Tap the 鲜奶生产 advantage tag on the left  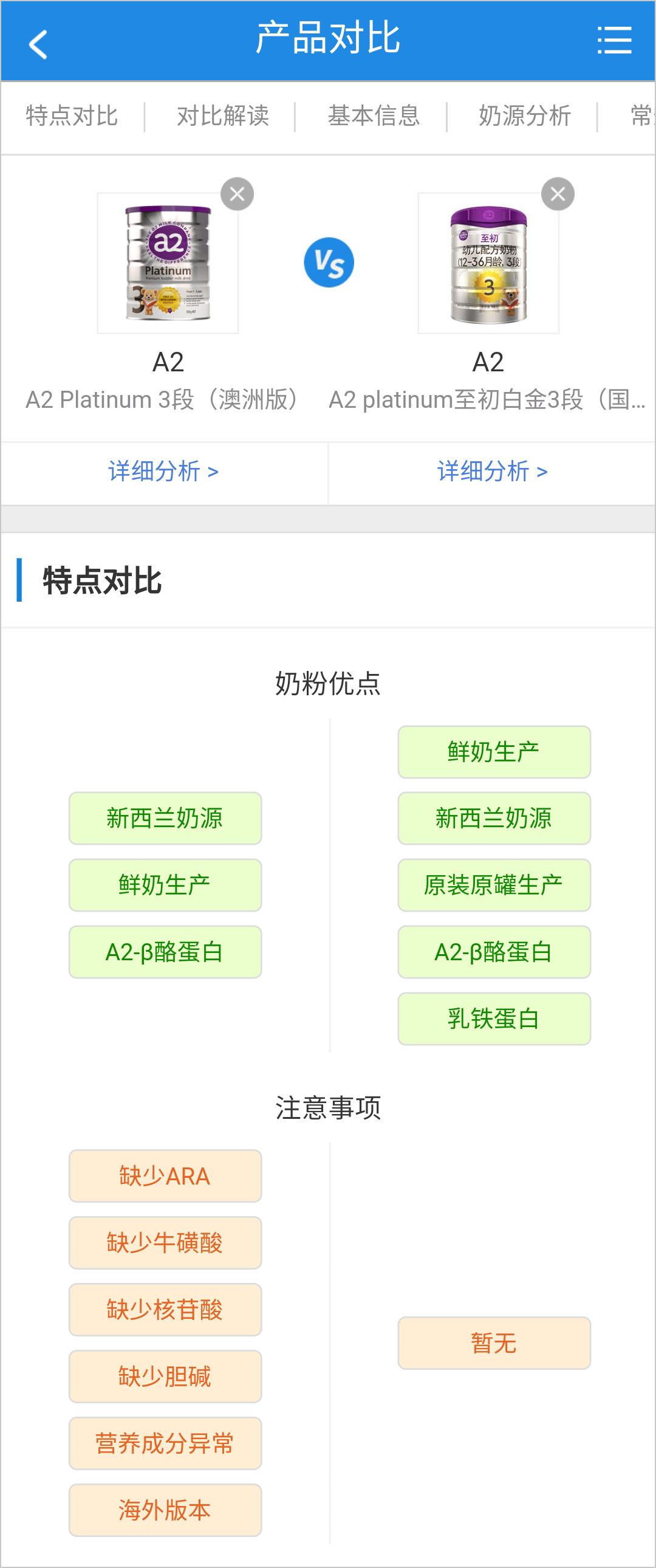point(165,885)
